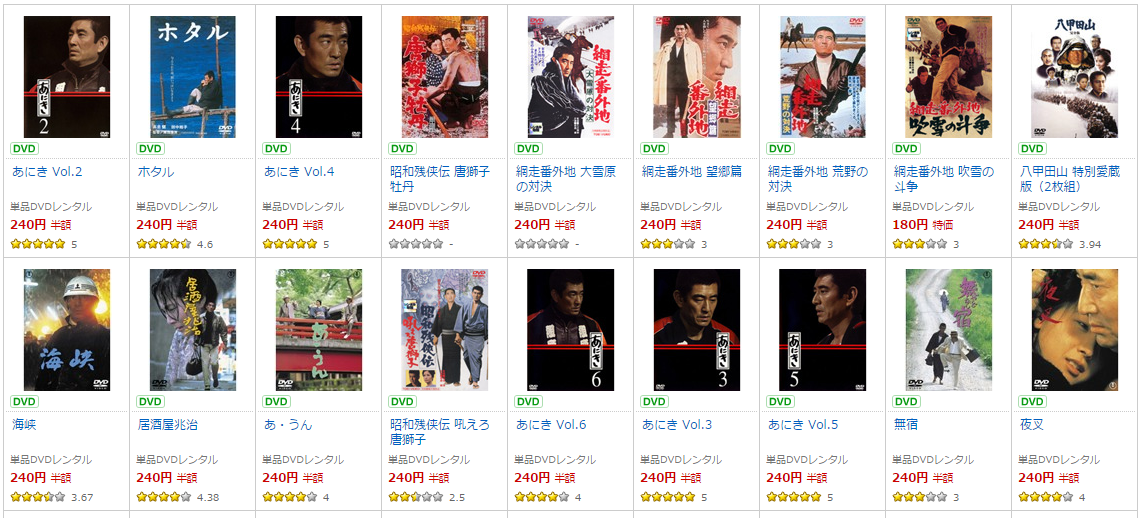Tap the あにき Vol.6 cover
Viewport: 1138px width, 518px height.
coord(570,330)
